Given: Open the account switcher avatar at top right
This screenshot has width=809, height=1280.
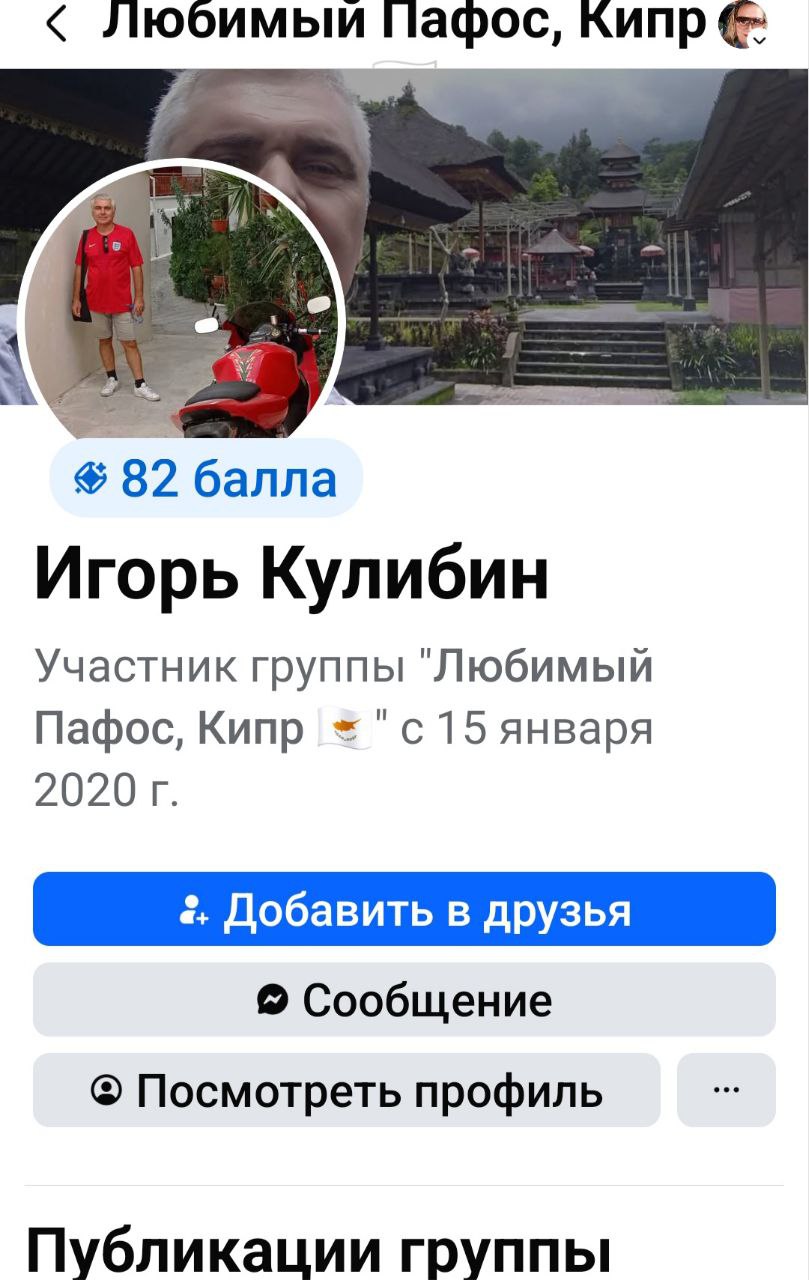Looking at the screenshot, I should 743,26.
